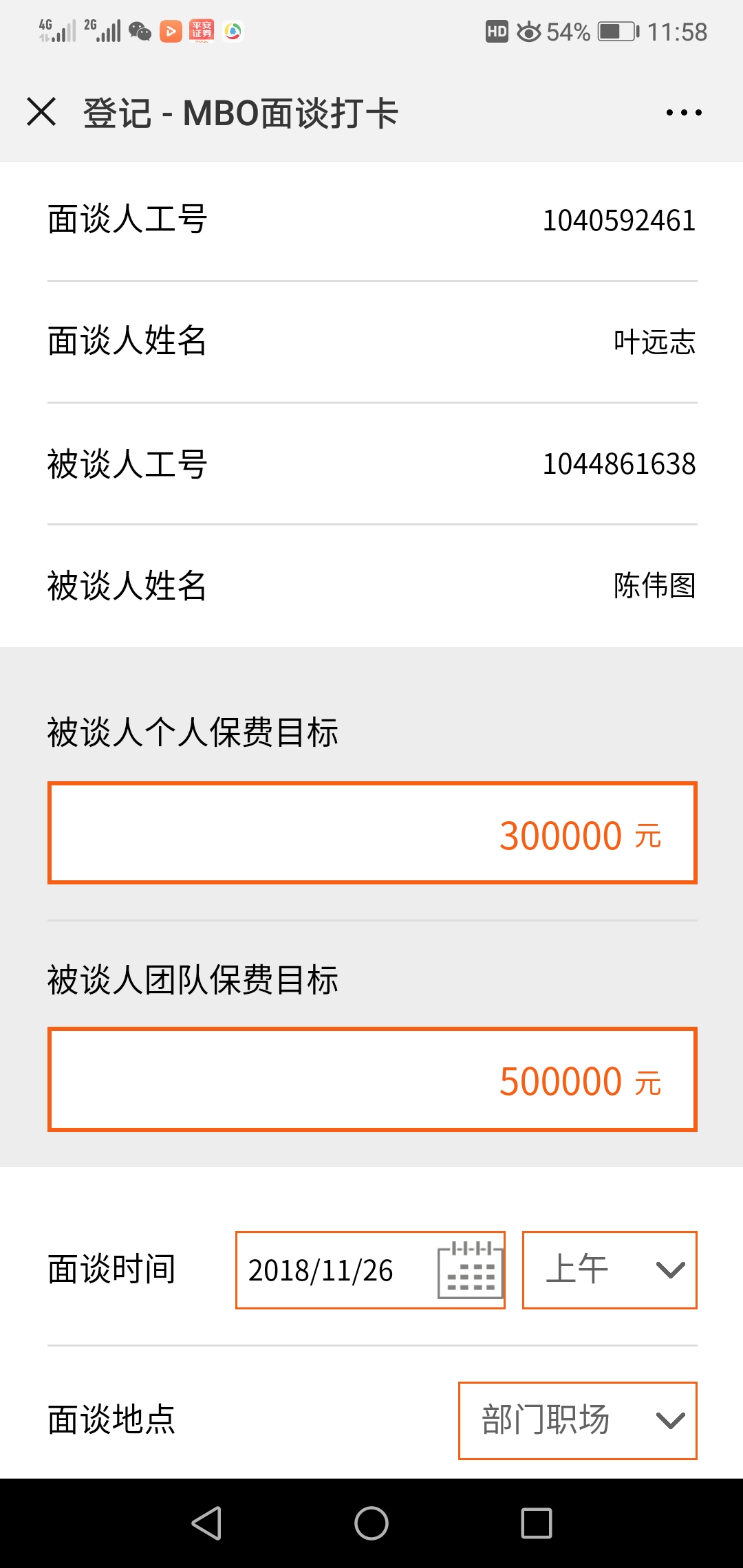The image size is (743, 1568).
Task: Expand the 部门职场 location dropdown
Action: point(577,1420)
